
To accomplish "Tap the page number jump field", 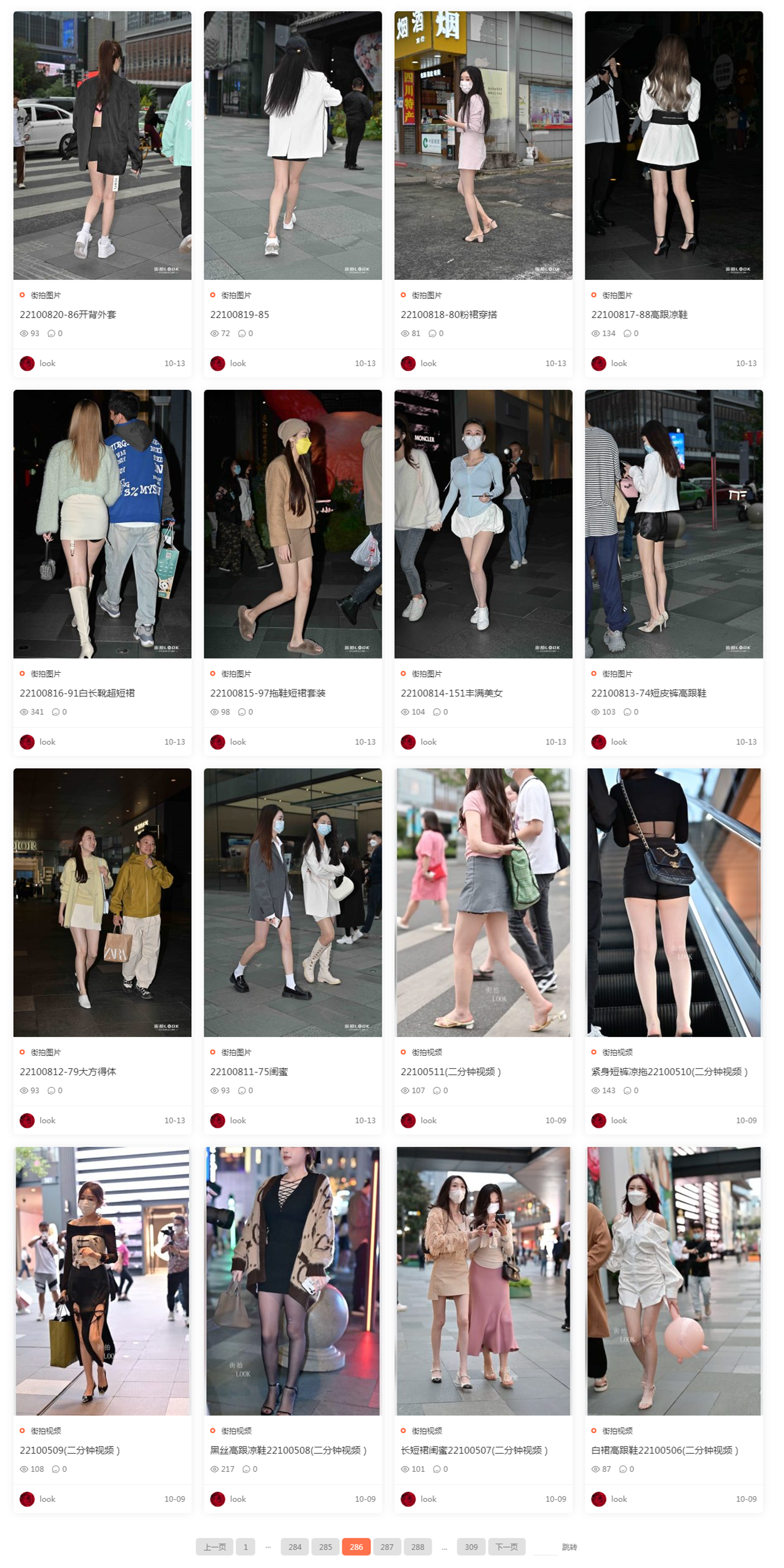I will [x=545, y=1547].
